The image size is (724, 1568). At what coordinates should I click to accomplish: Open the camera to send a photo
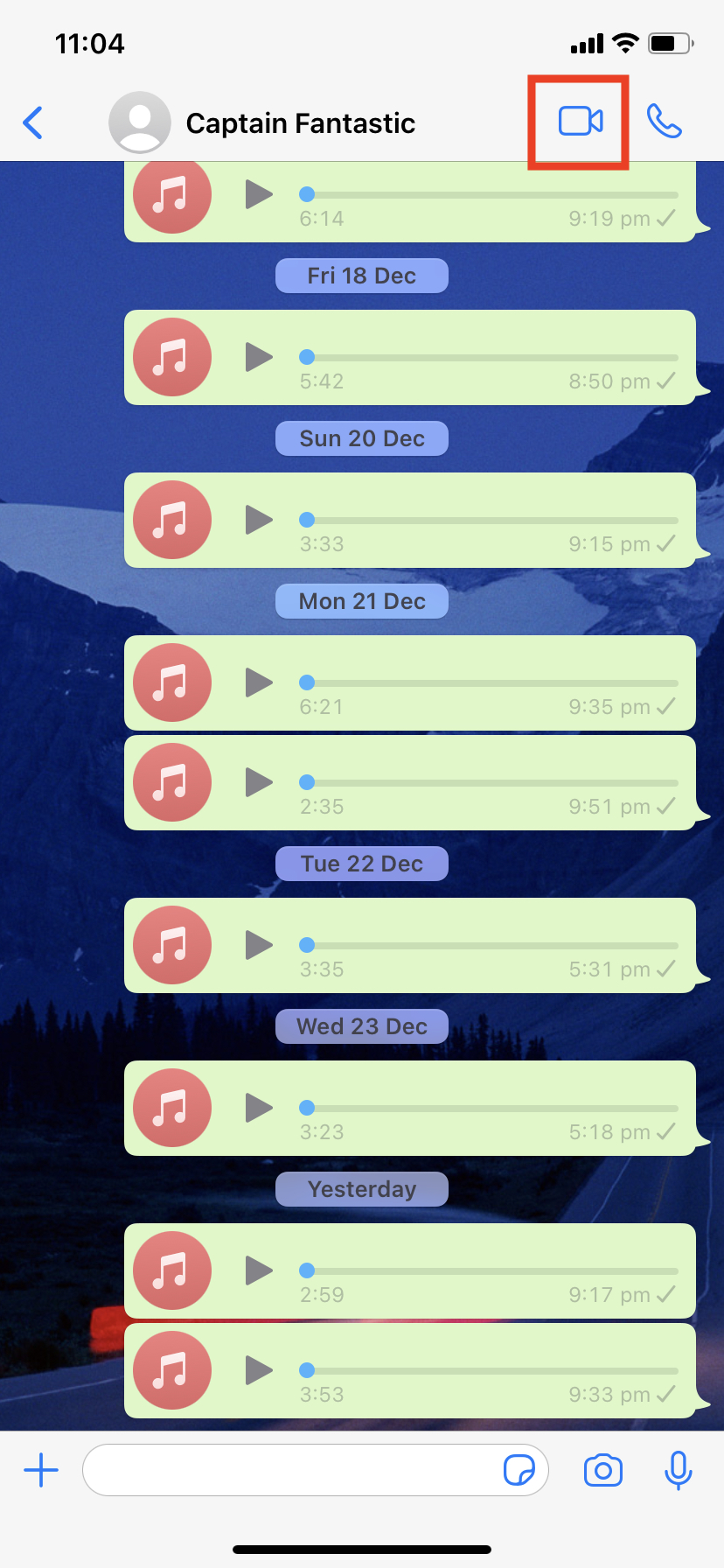(603, 1470)
